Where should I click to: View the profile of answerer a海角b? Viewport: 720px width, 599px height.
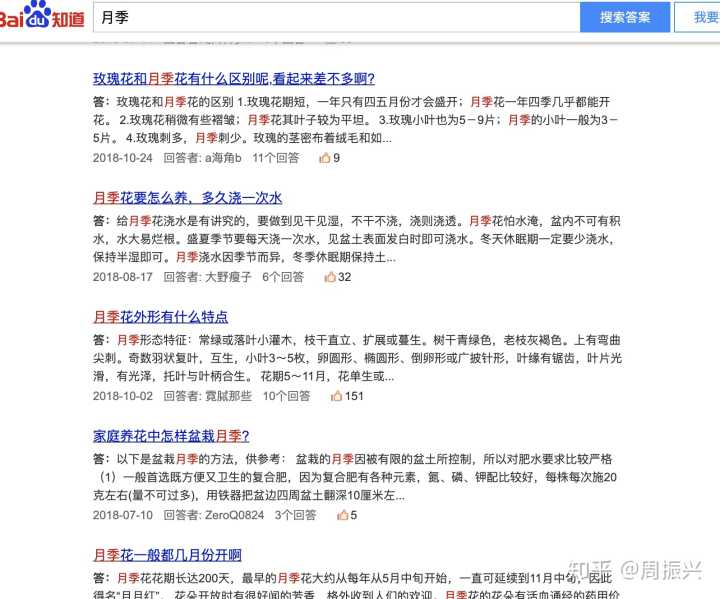pyautogui.click(x=223, y=158)
